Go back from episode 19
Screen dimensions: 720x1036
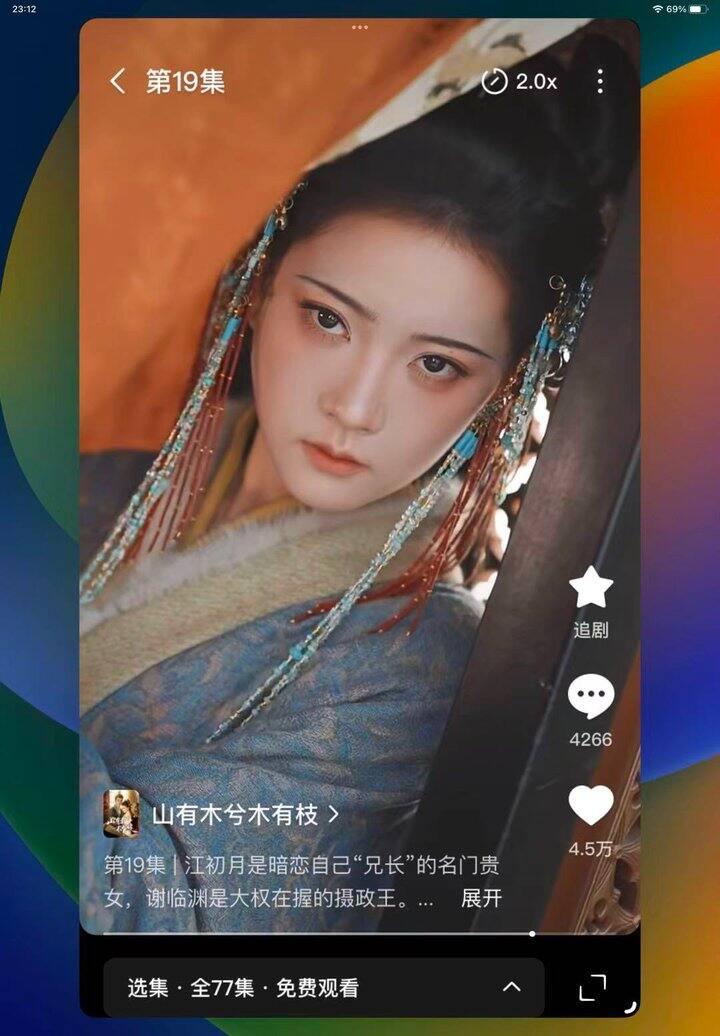[118, 82]
